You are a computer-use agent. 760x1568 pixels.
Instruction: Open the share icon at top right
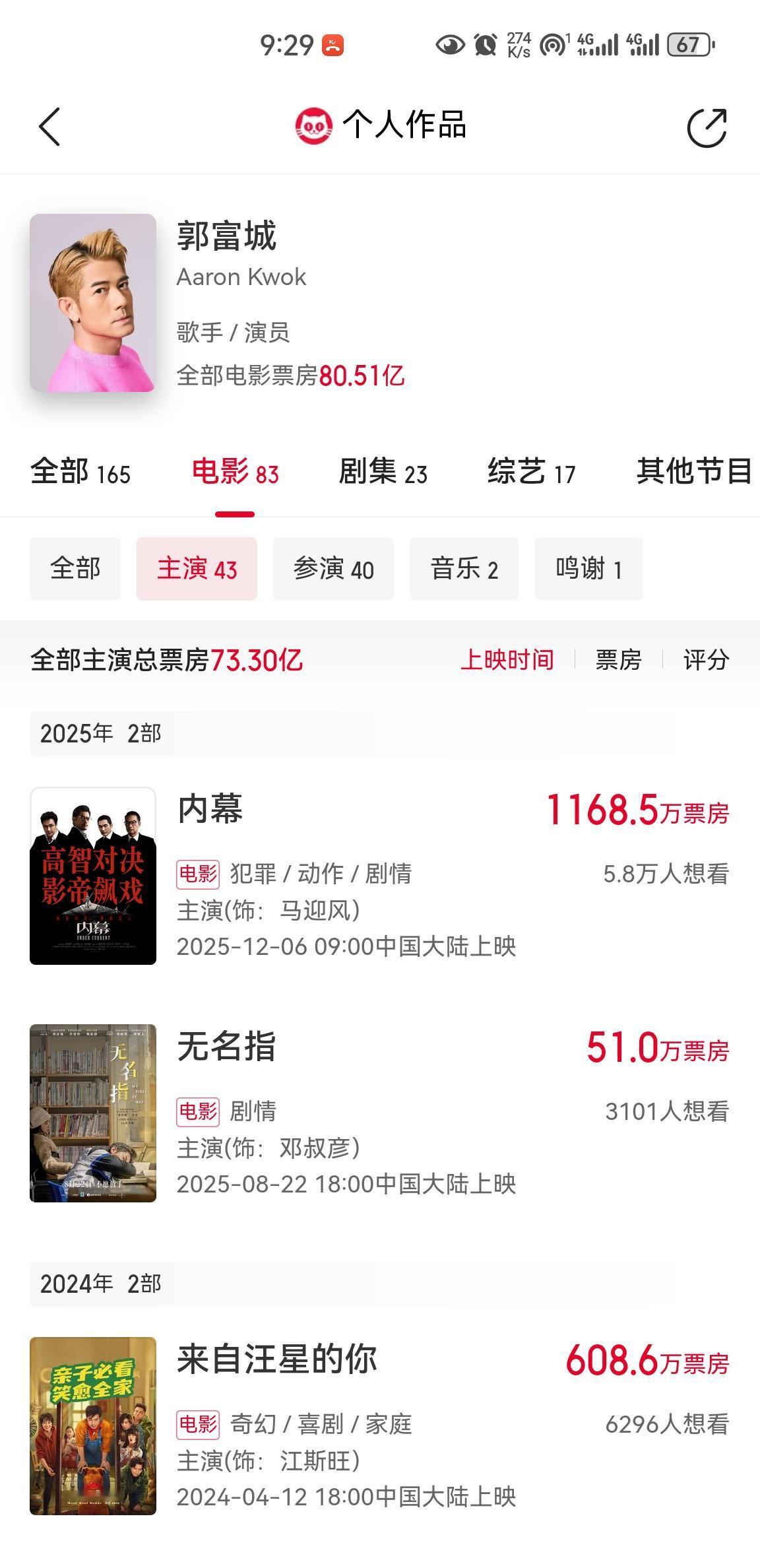708,126
